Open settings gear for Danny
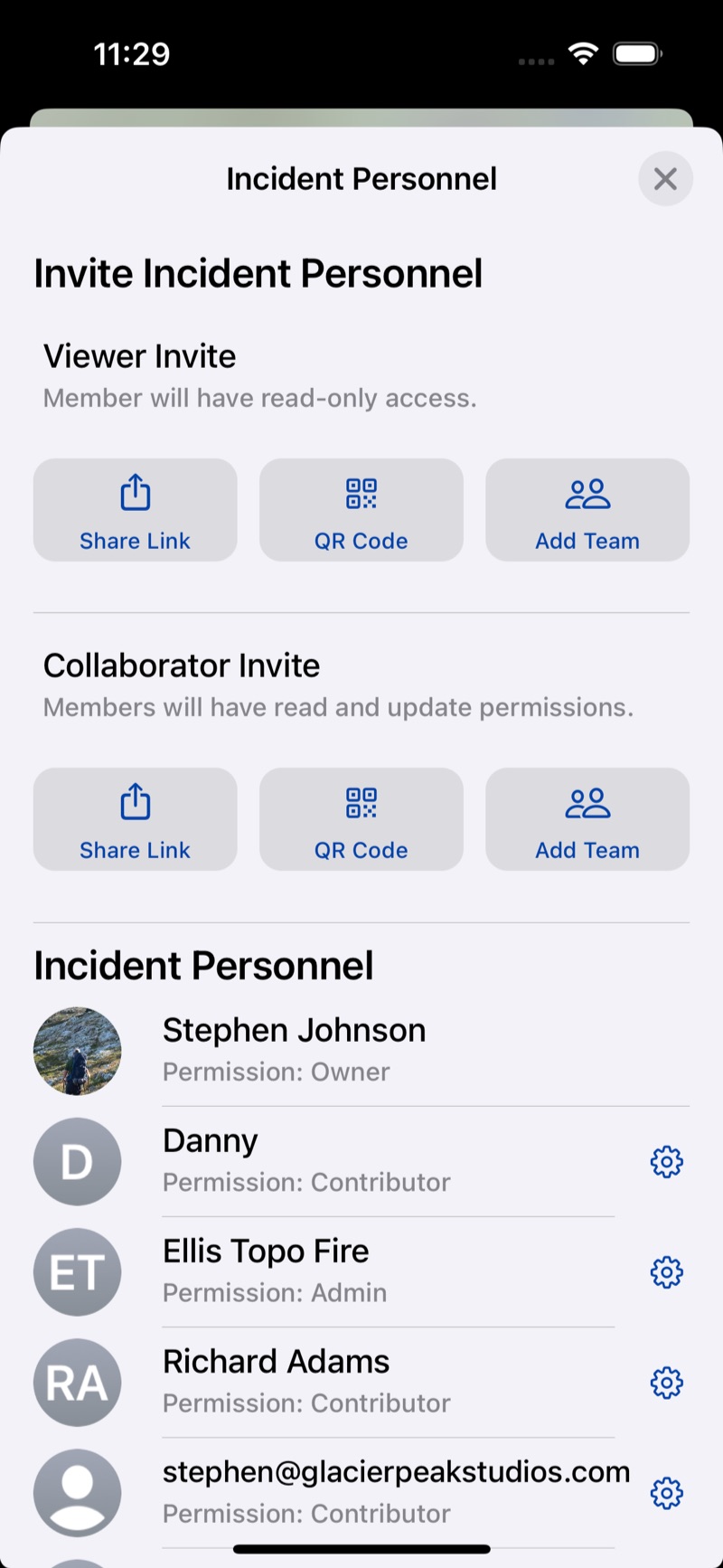Screen dimensions: 723x1568 [x=666, y=1162]
